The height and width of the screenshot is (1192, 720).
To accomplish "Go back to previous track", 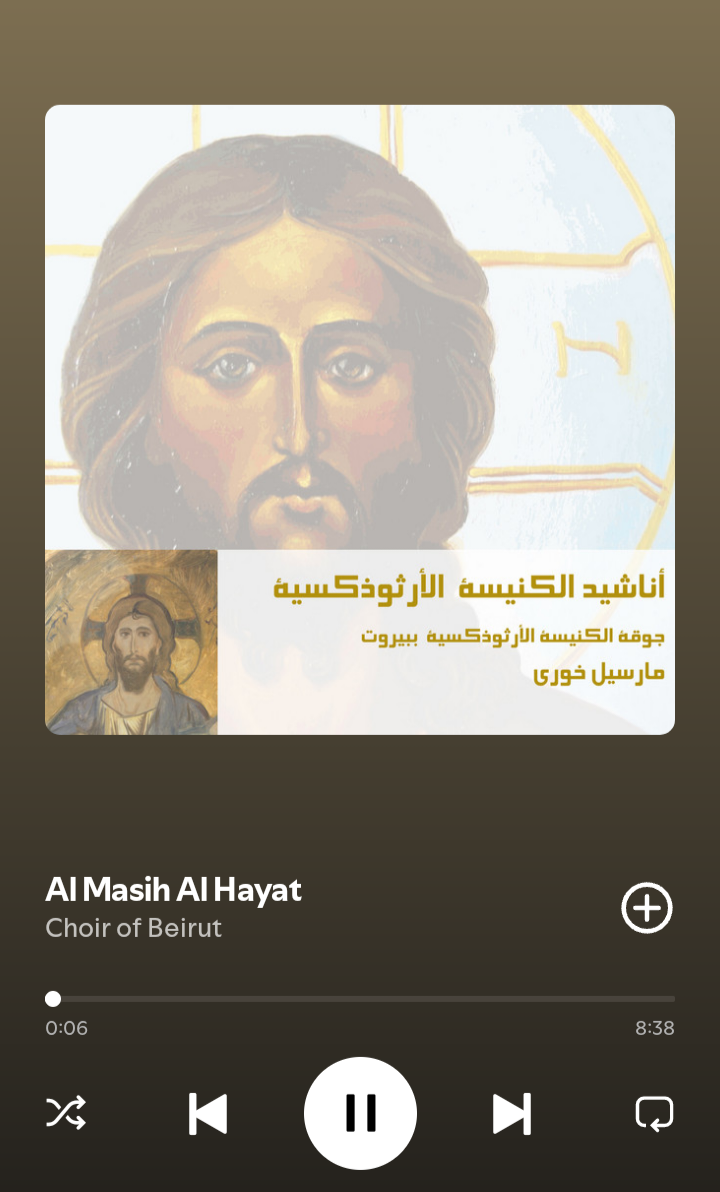I will click(x=208, y=1114).
